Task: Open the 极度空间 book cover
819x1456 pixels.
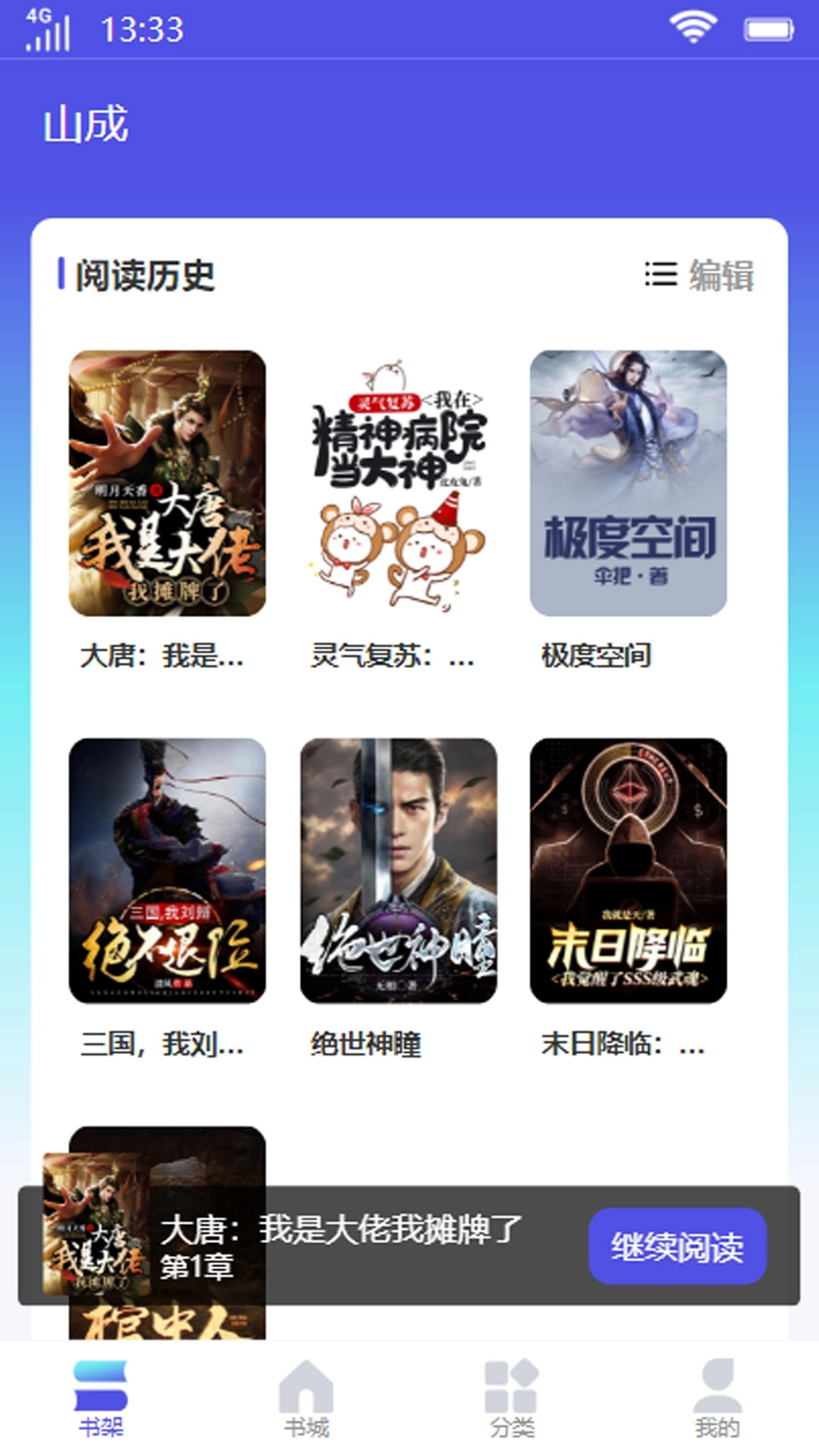Action: [629, 485]
